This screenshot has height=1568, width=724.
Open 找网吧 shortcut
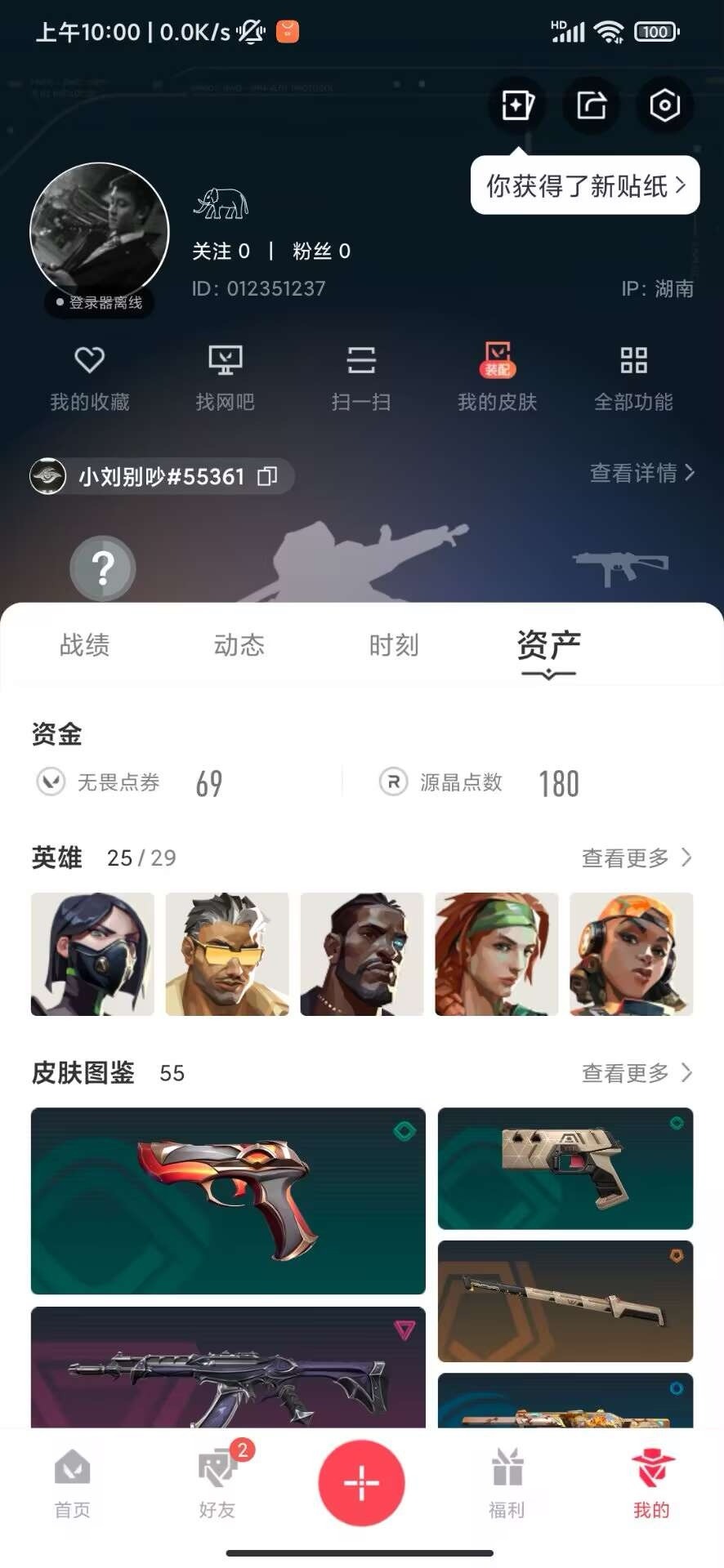click(226, 378)
